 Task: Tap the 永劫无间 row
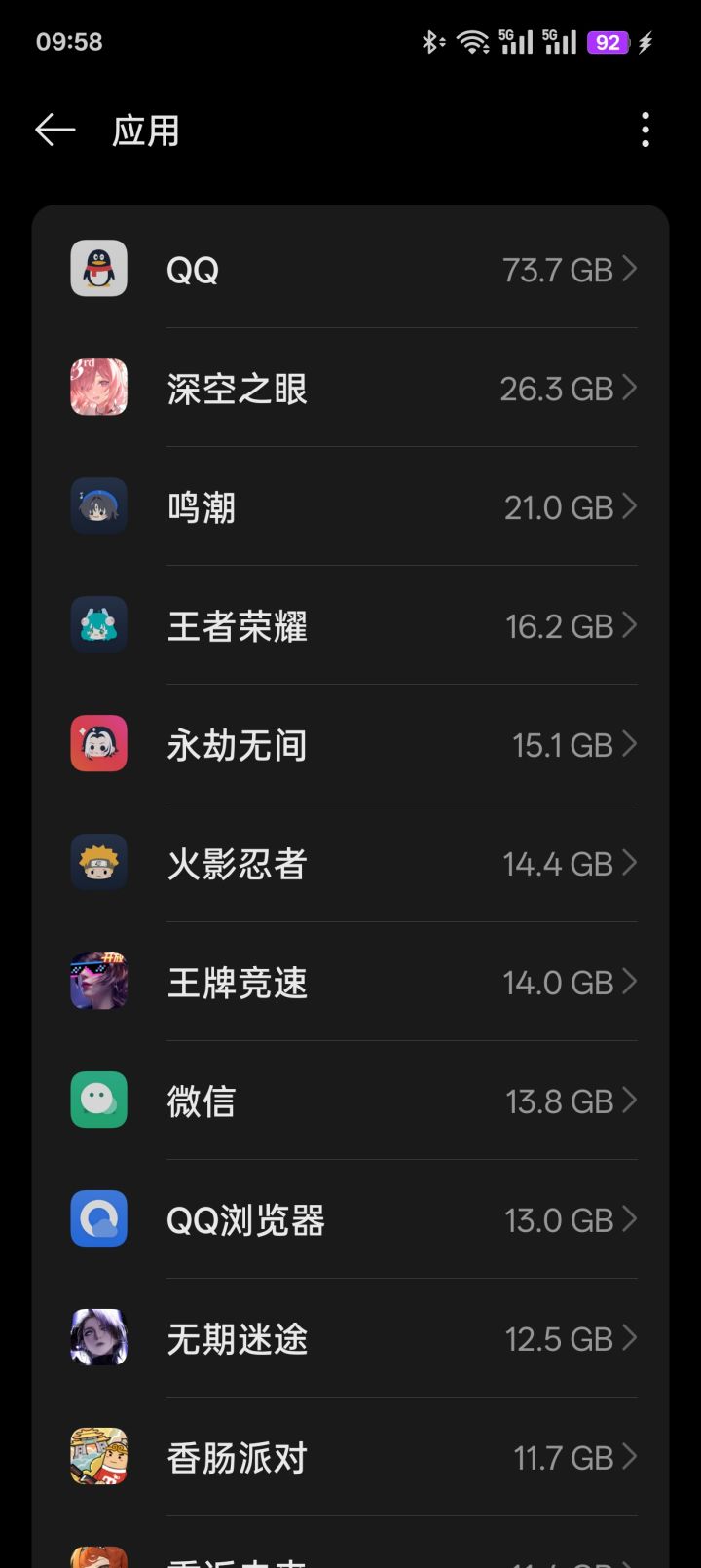[x=350, y=744]
